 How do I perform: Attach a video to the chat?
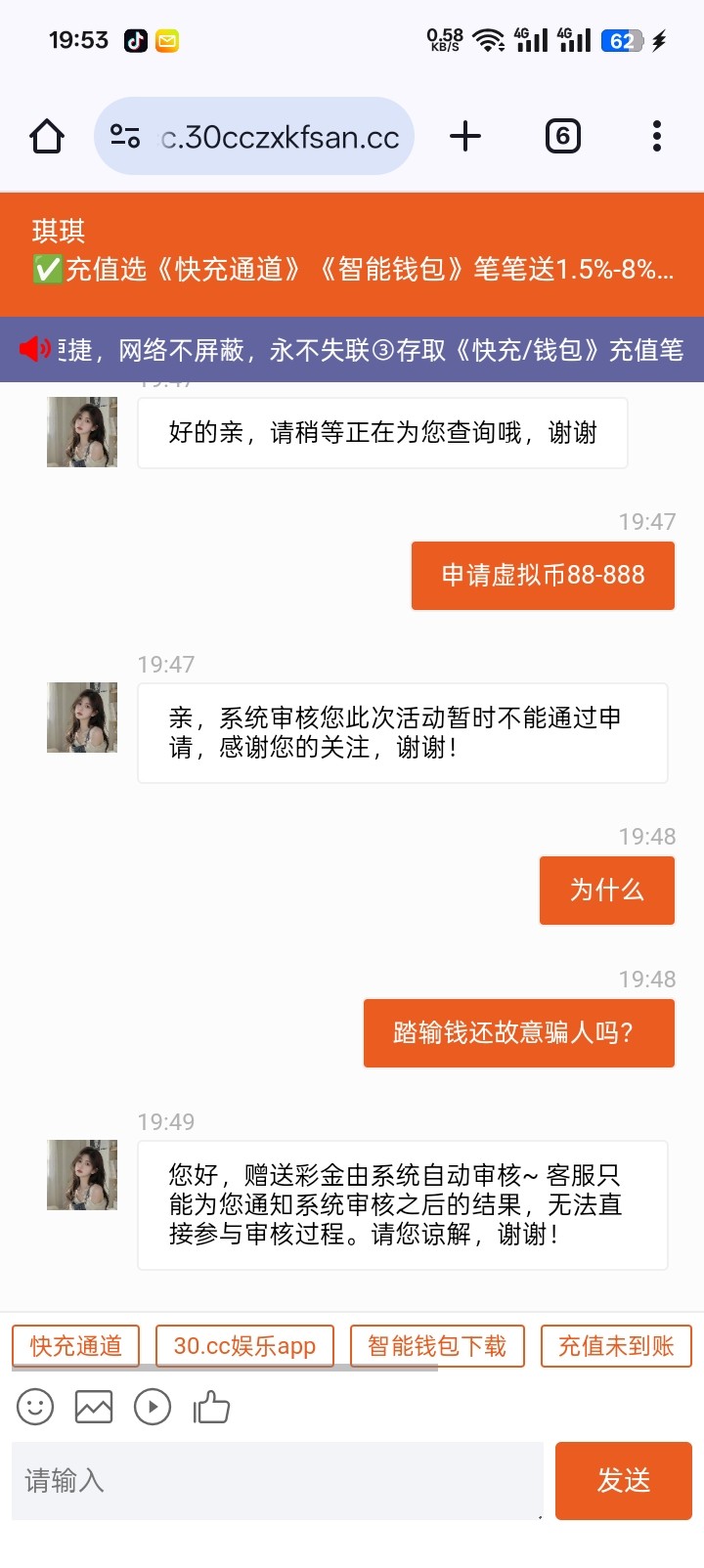pyautogui.click(x=153, y=1408)
